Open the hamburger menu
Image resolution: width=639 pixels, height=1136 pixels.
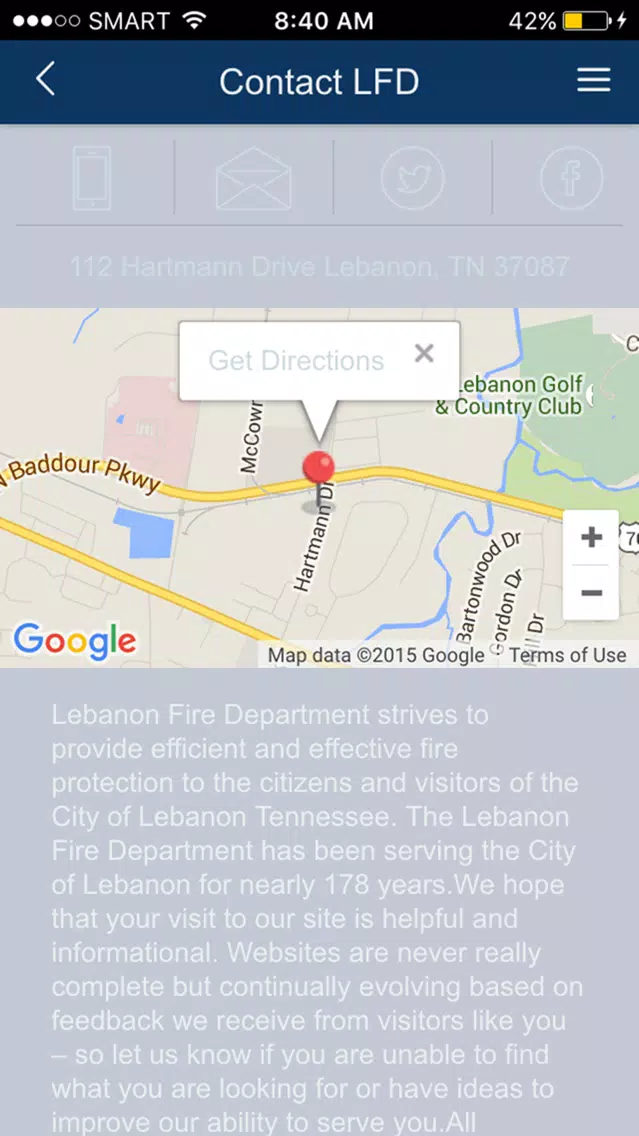coord(593,81)
